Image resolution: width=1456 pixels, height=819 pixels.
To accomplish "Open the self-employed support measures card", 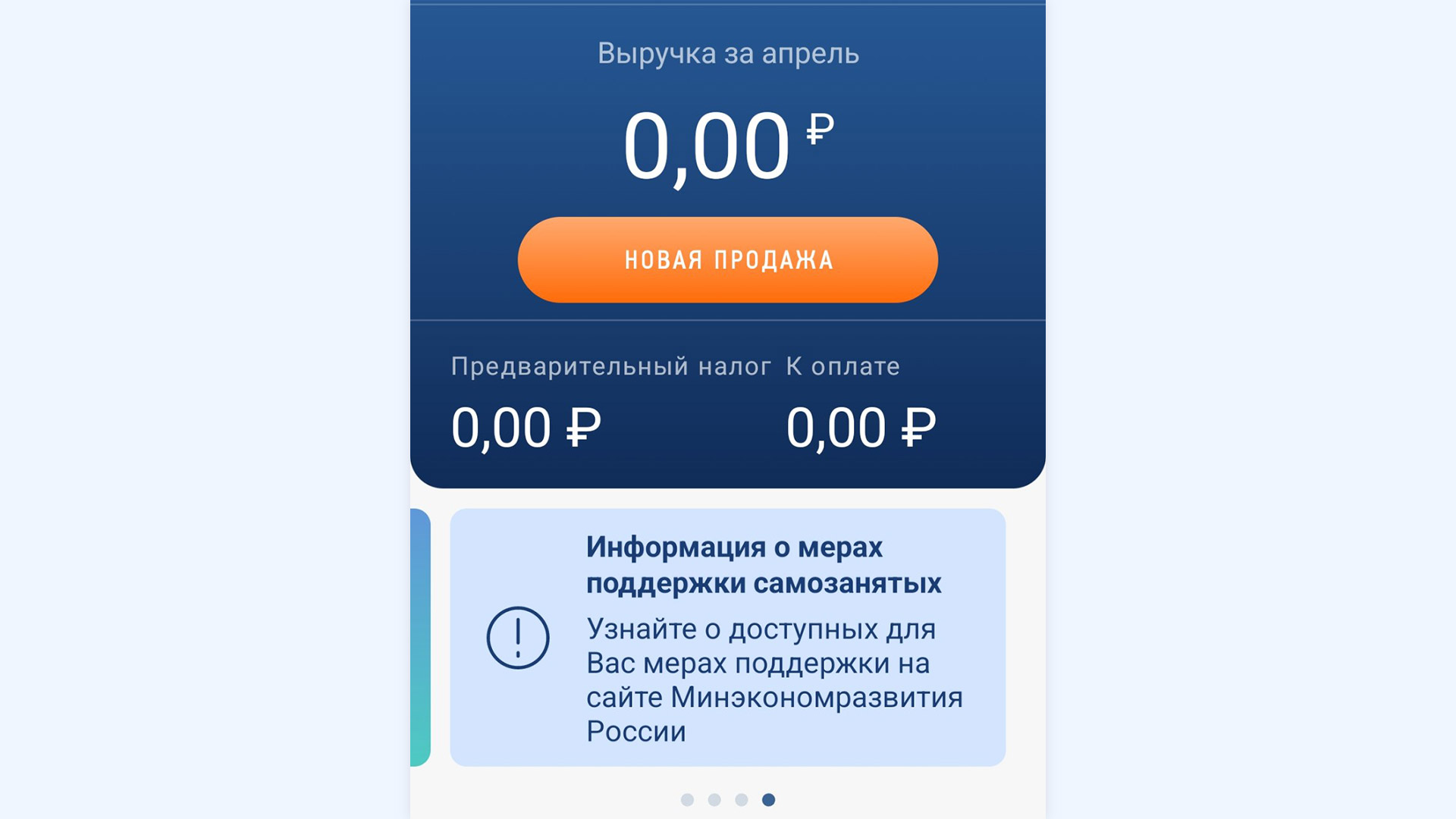I will 727,637.
